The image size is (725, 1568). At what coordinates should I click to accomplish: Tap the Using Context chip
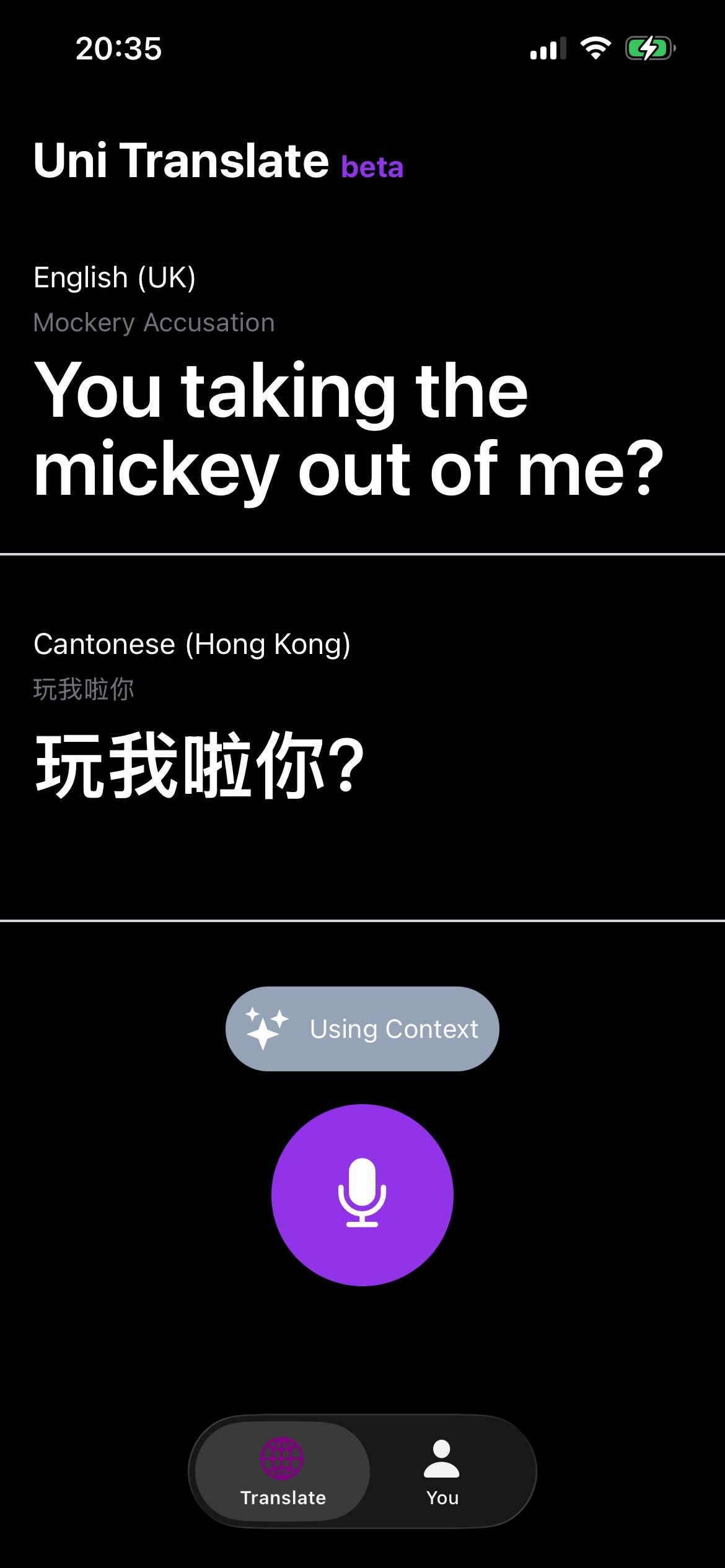362,1029
